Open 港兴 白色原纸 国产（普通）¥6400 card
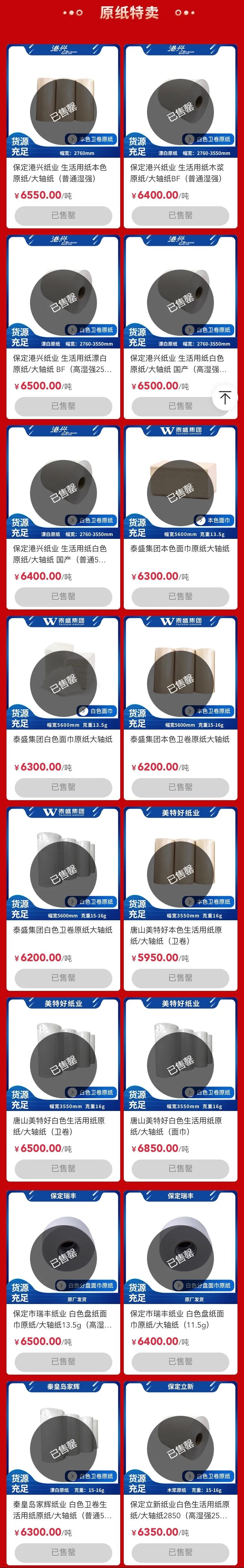This screenshot has width=244, height=1568. click(63, 554)
